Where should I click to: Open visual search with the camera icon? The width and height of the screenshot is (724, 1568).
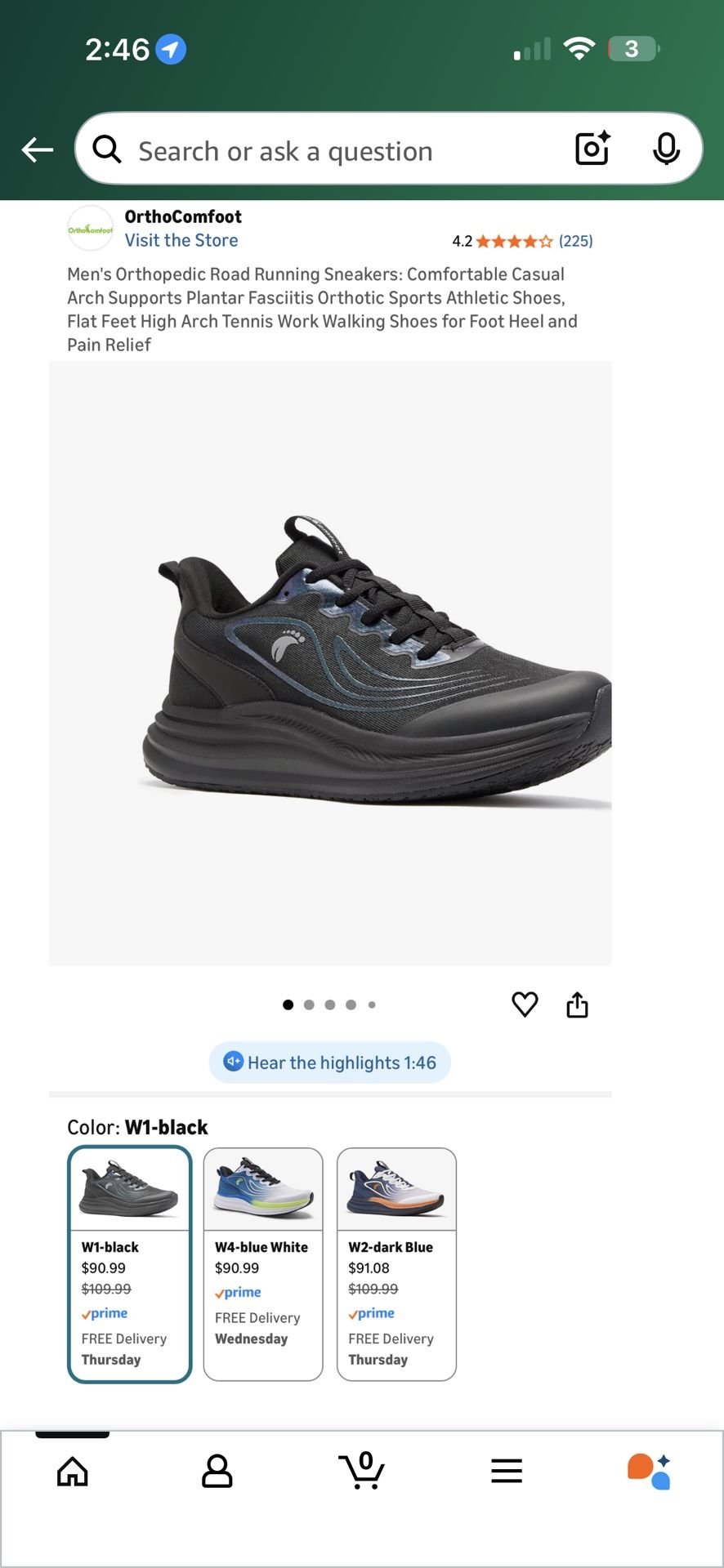(591, 149)
